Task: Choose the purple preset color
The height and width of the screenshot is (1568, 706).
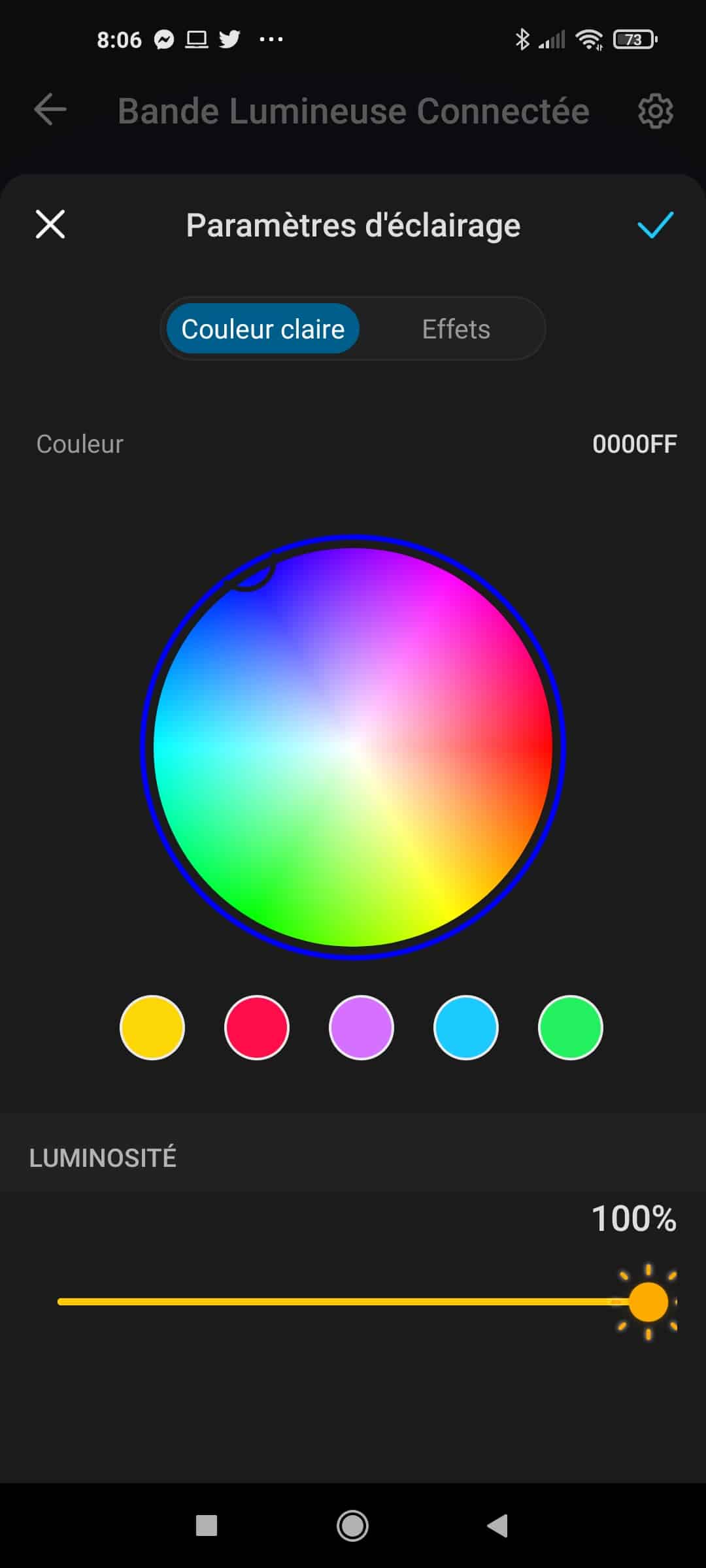Action: (361, 1028)
